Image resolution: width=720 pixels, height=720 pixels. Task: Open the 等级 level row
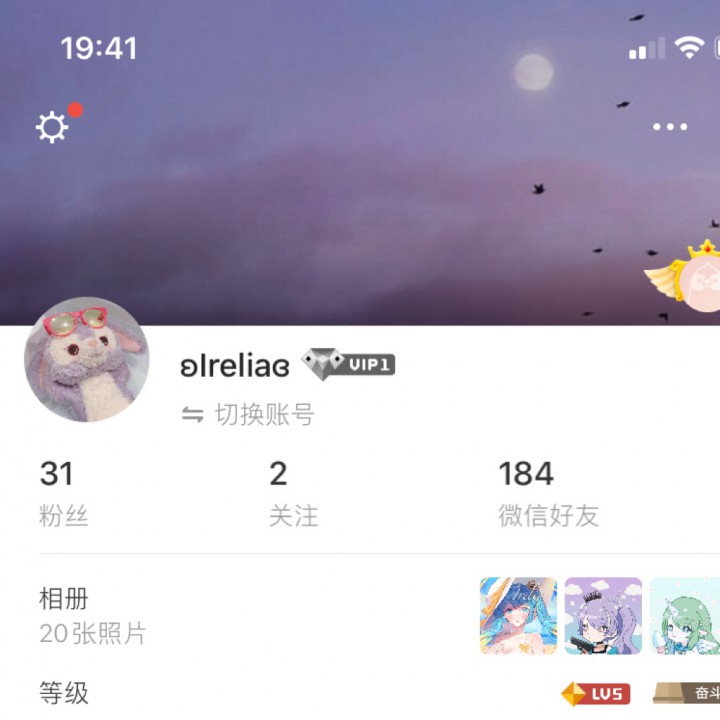64,693
